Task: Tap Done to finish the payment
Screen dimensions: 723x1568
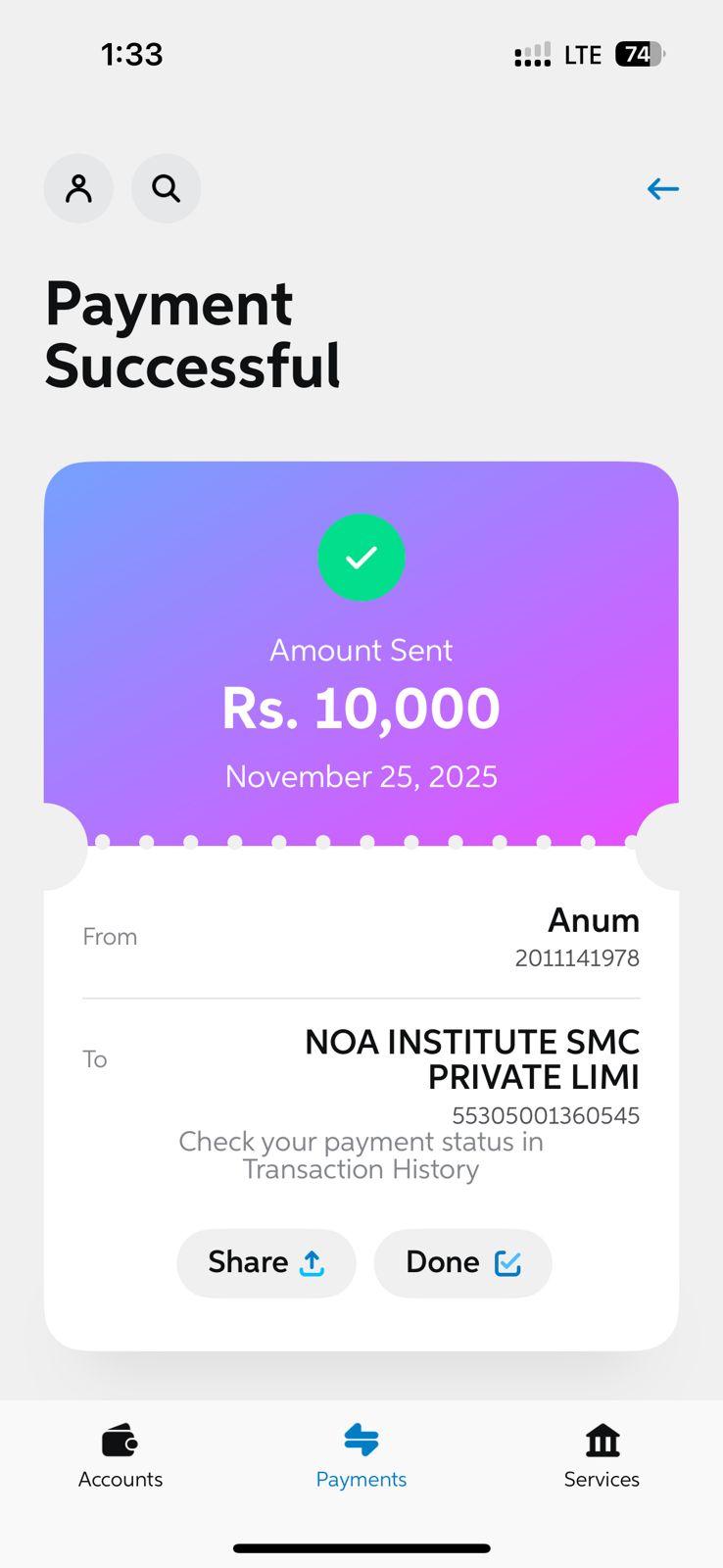Action: (x=462, y=1262)
